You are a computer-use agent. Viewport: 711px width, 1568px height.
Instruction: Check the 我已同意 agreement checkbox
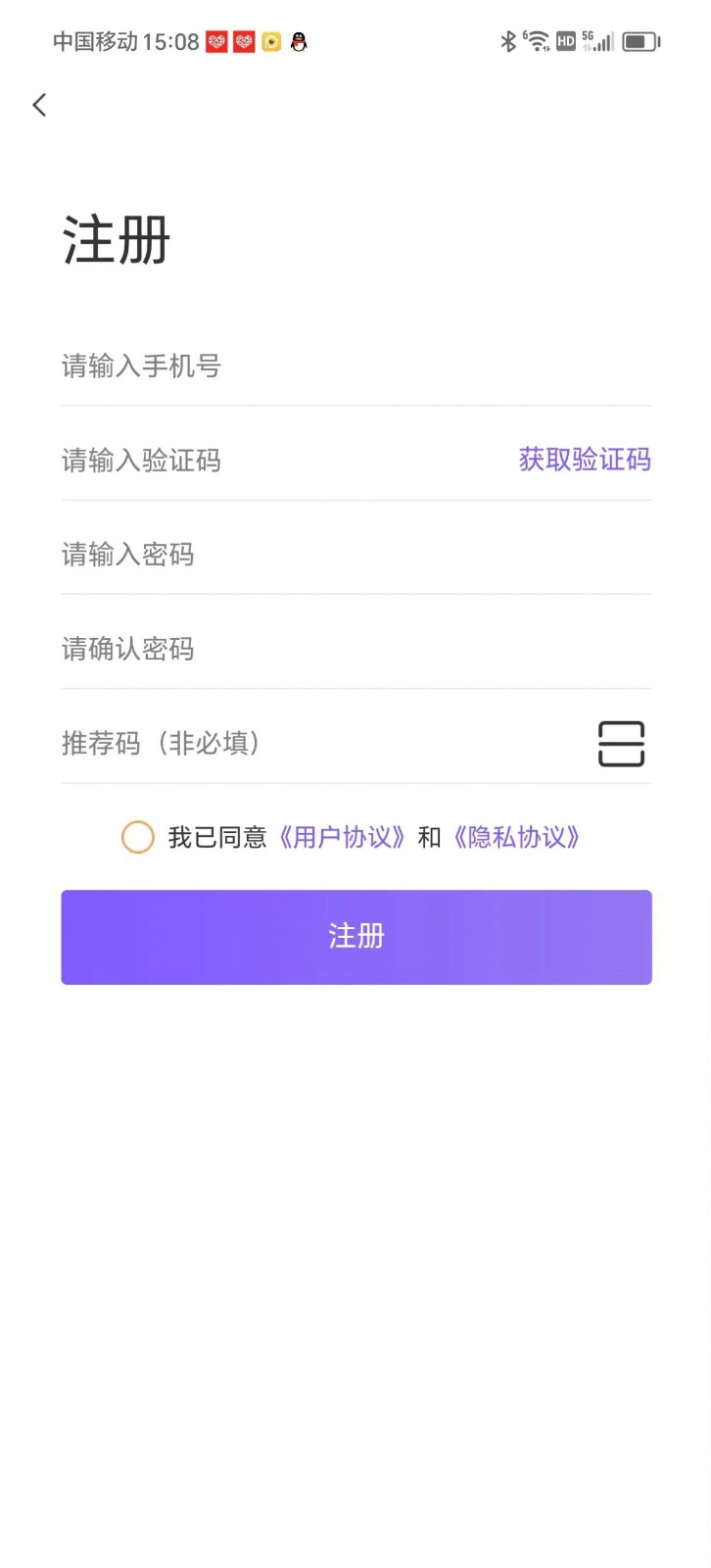138,837
